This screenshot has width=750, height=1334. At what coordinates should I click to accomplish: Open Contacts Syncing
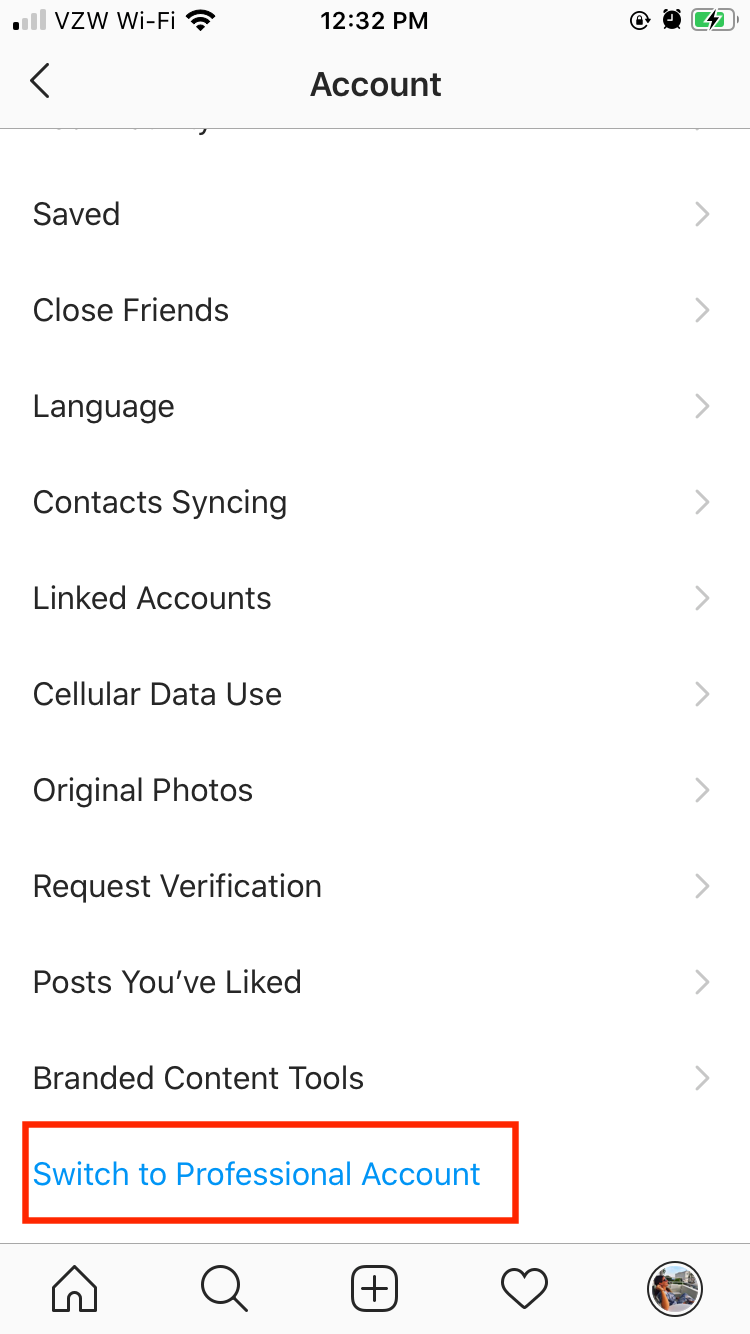tap(375, 502)
